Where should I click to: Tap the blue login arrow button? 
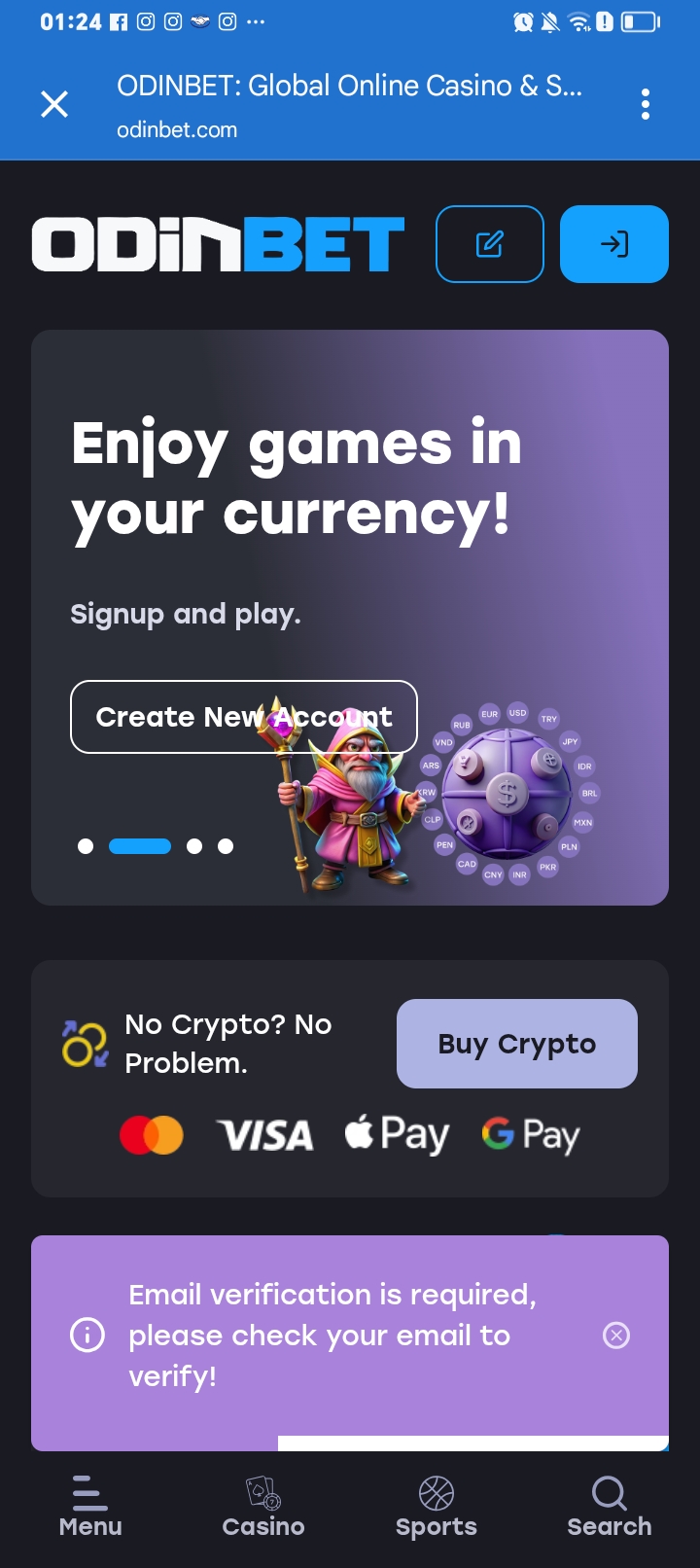(614, 244)
